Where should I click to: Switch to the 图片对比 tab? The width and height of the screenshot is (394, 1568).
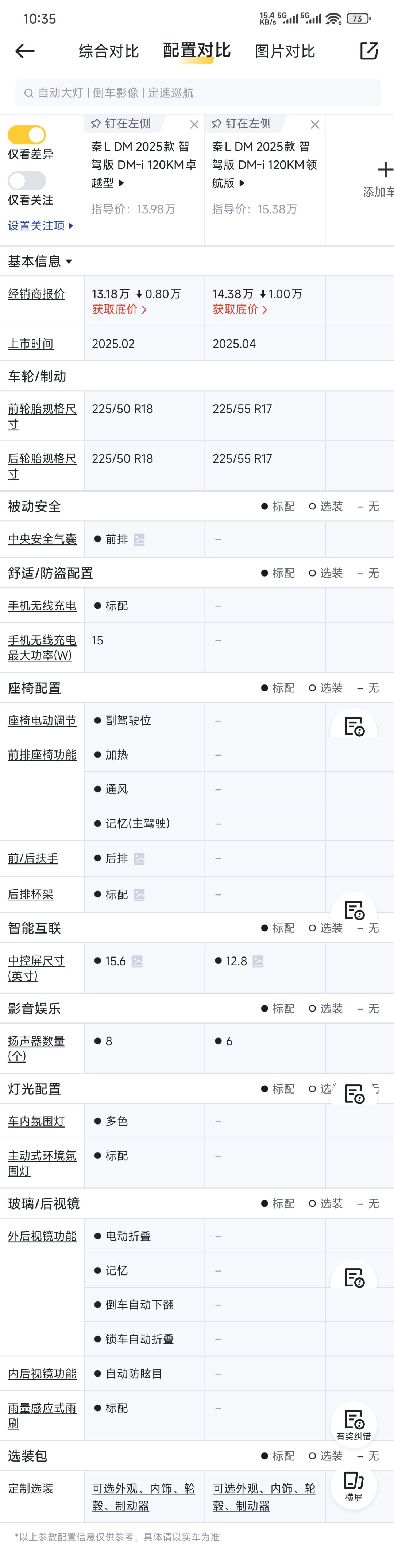285,51
